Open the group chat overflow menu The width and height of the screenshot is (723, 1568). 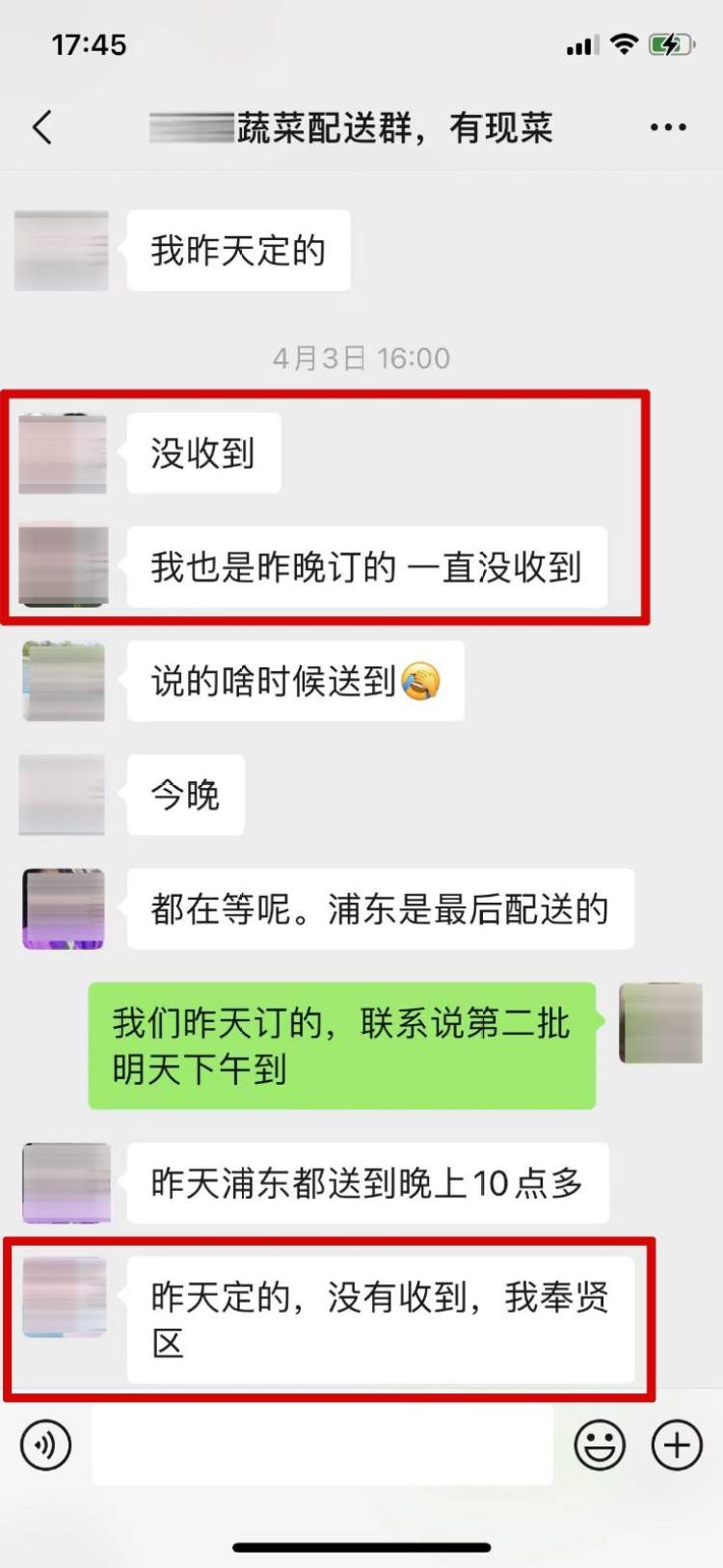[x=668, y=127]
